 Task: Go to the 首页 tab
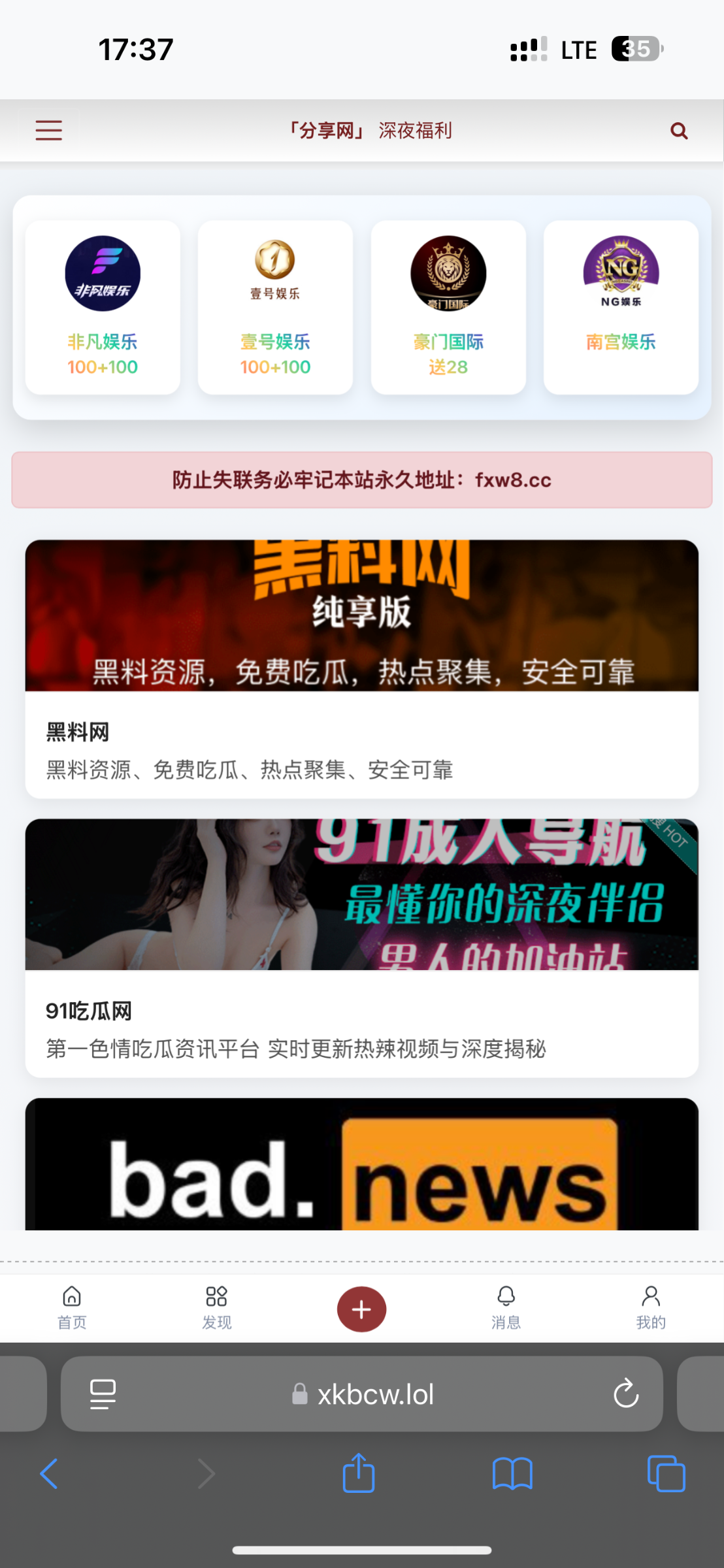pyautogui.click(x=72, y=1308)
